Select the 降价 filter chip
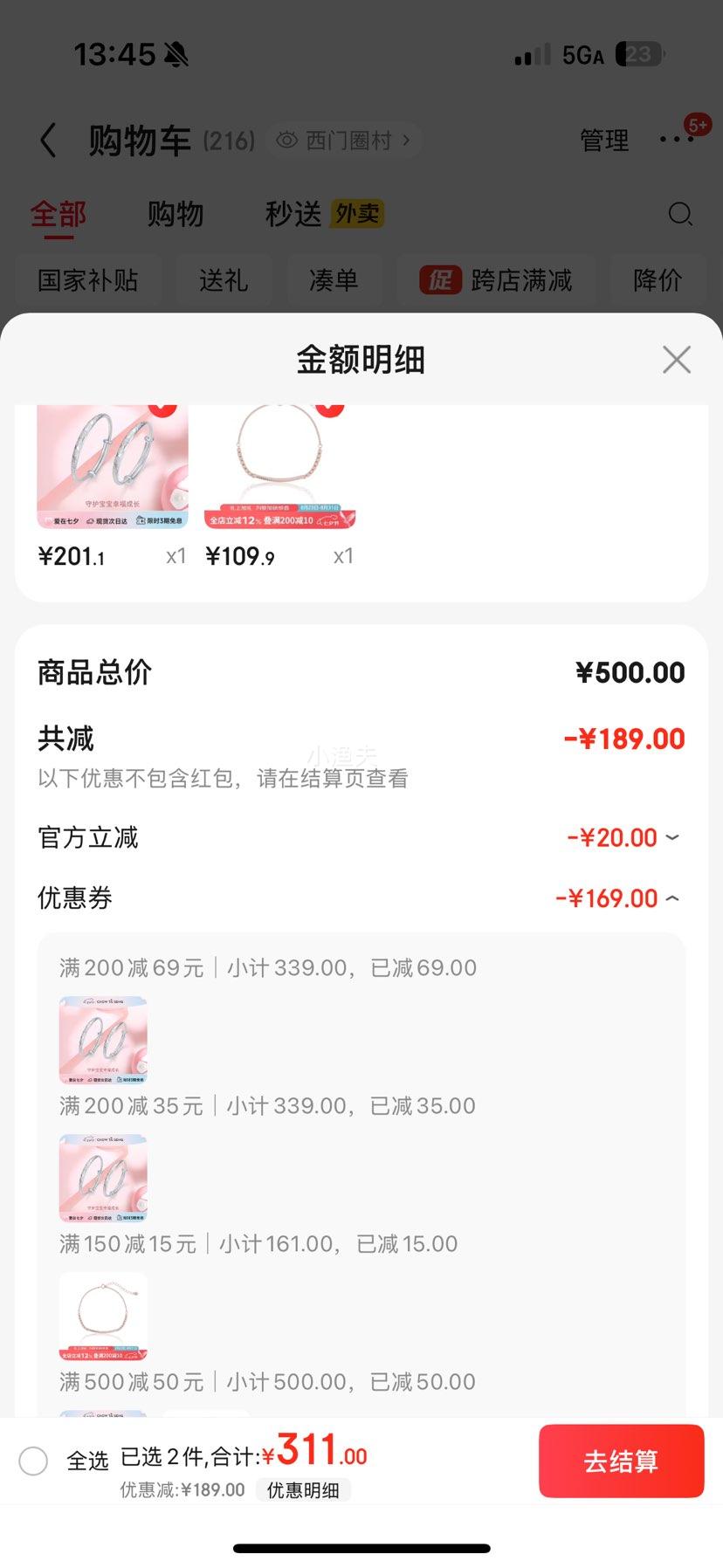 [x=658, y=280]
